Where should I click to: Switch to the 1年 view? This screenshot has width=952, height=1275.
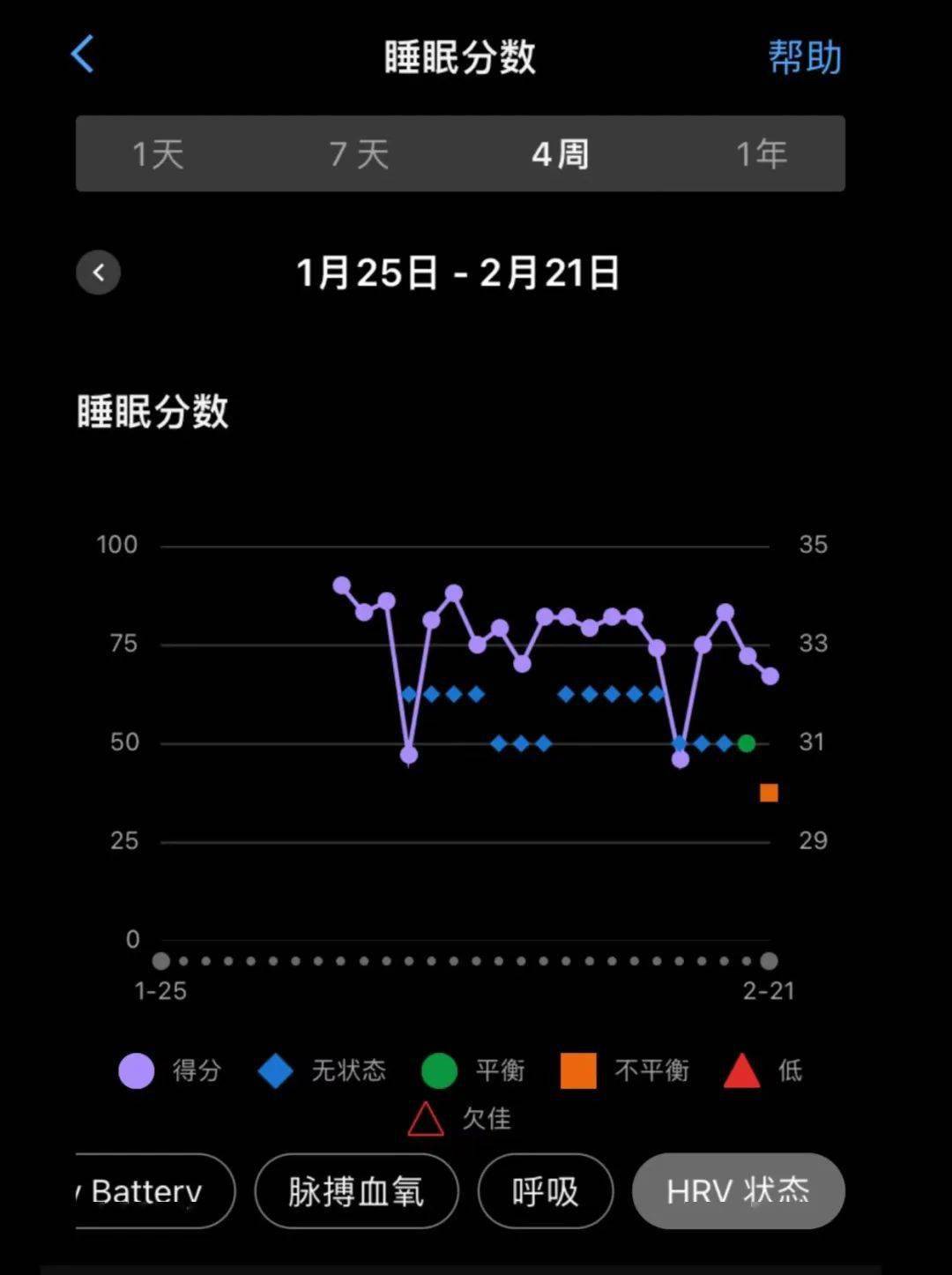coord(762,154)
